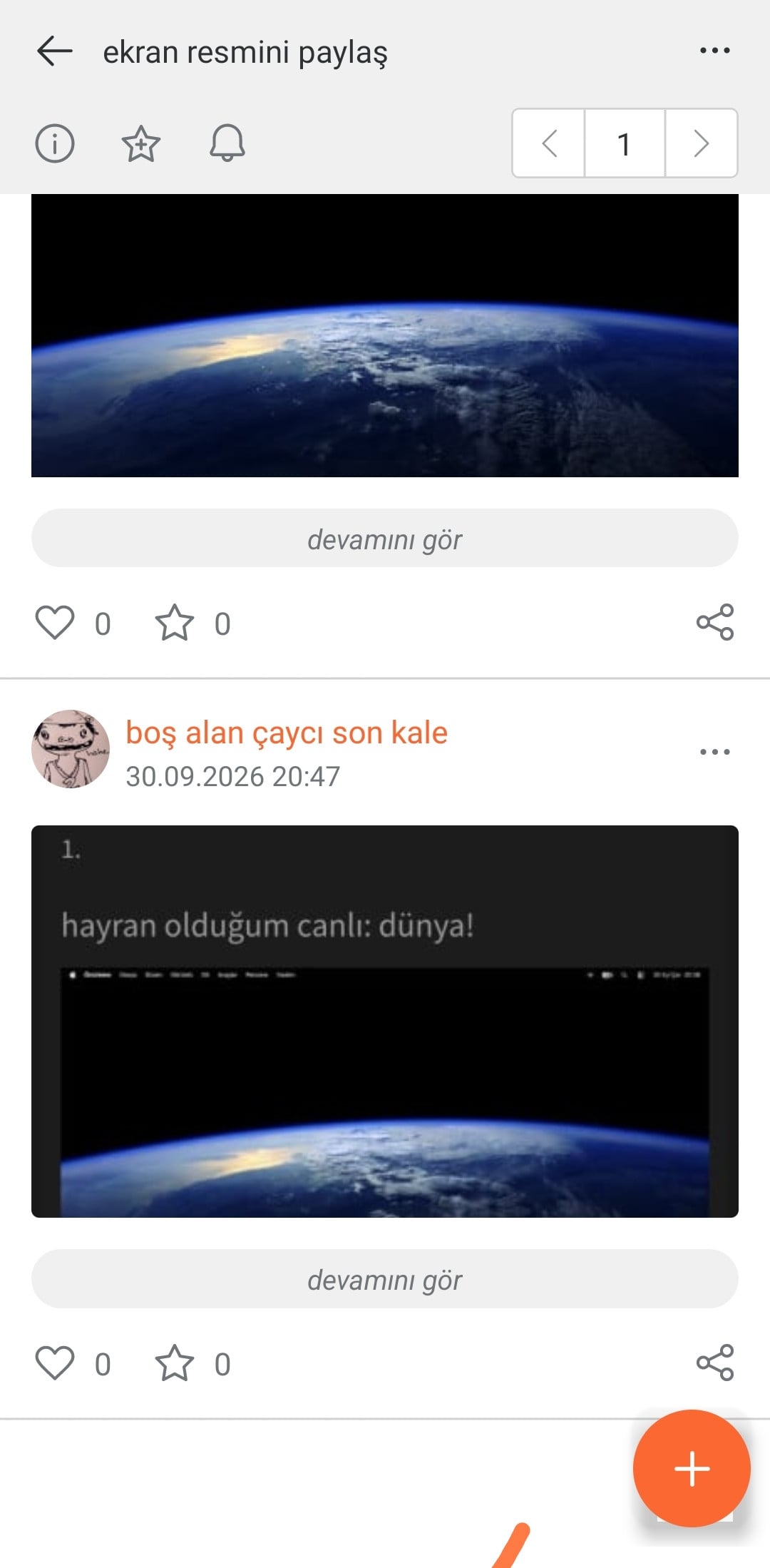Create a new entry with plus button
This screenshot has height=1568, width=770.
pos(692,1469)
